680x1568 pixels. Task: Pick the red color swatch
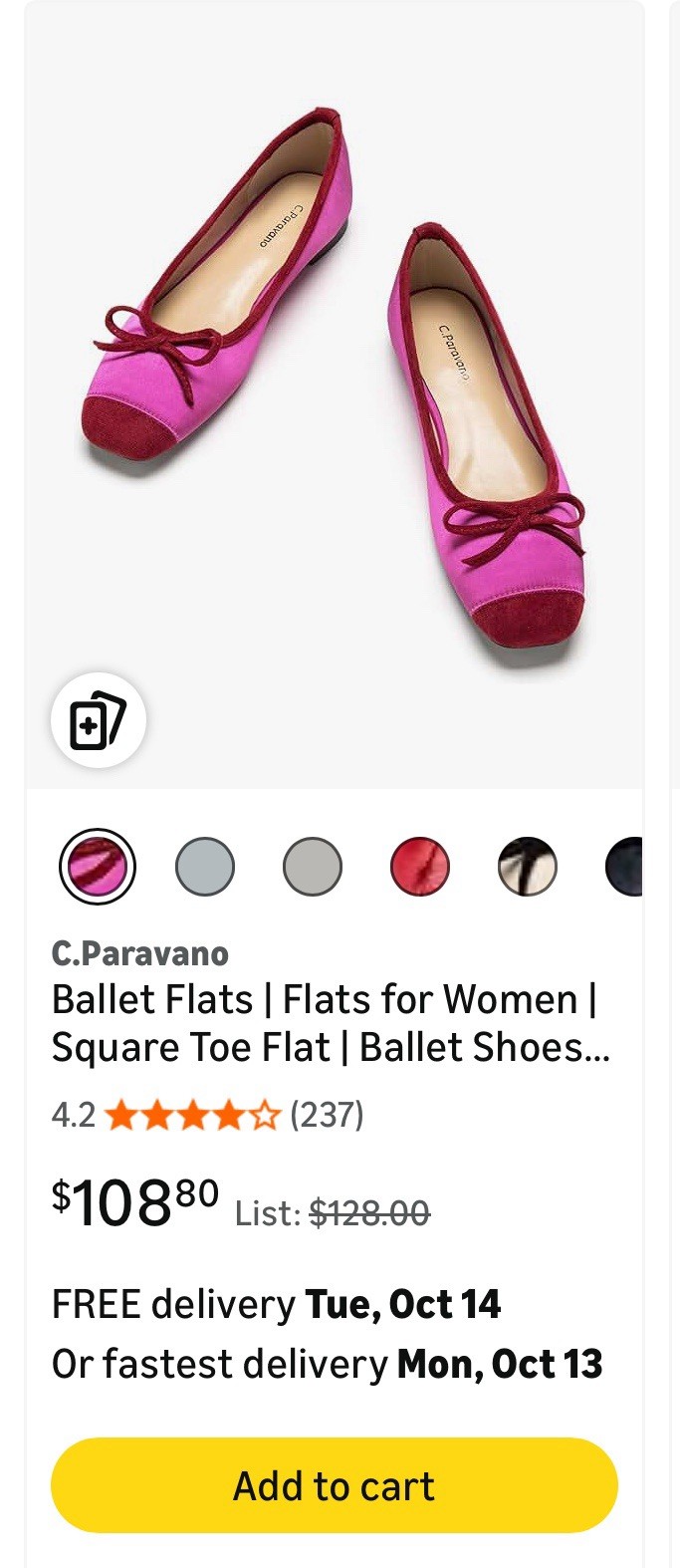point(420,867)
